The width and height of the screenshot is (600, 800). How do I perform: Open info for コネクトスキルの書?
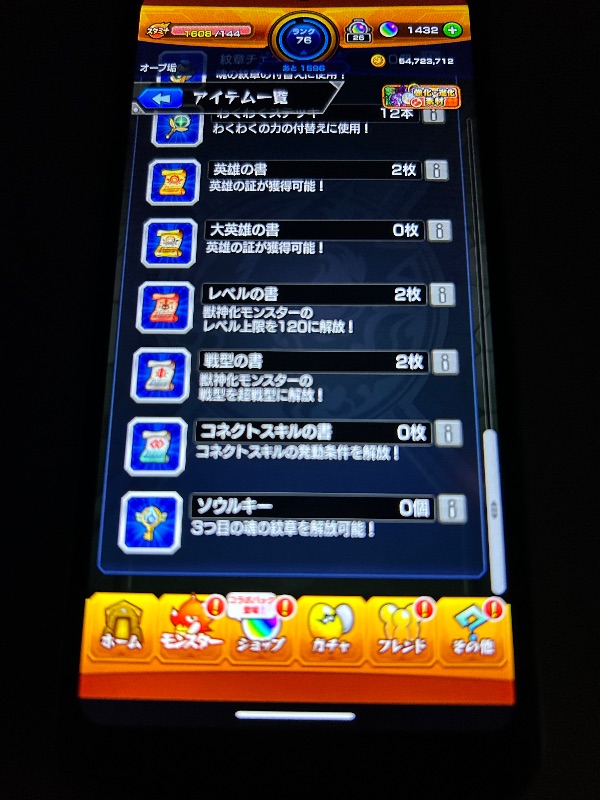(x=449, y=433)
